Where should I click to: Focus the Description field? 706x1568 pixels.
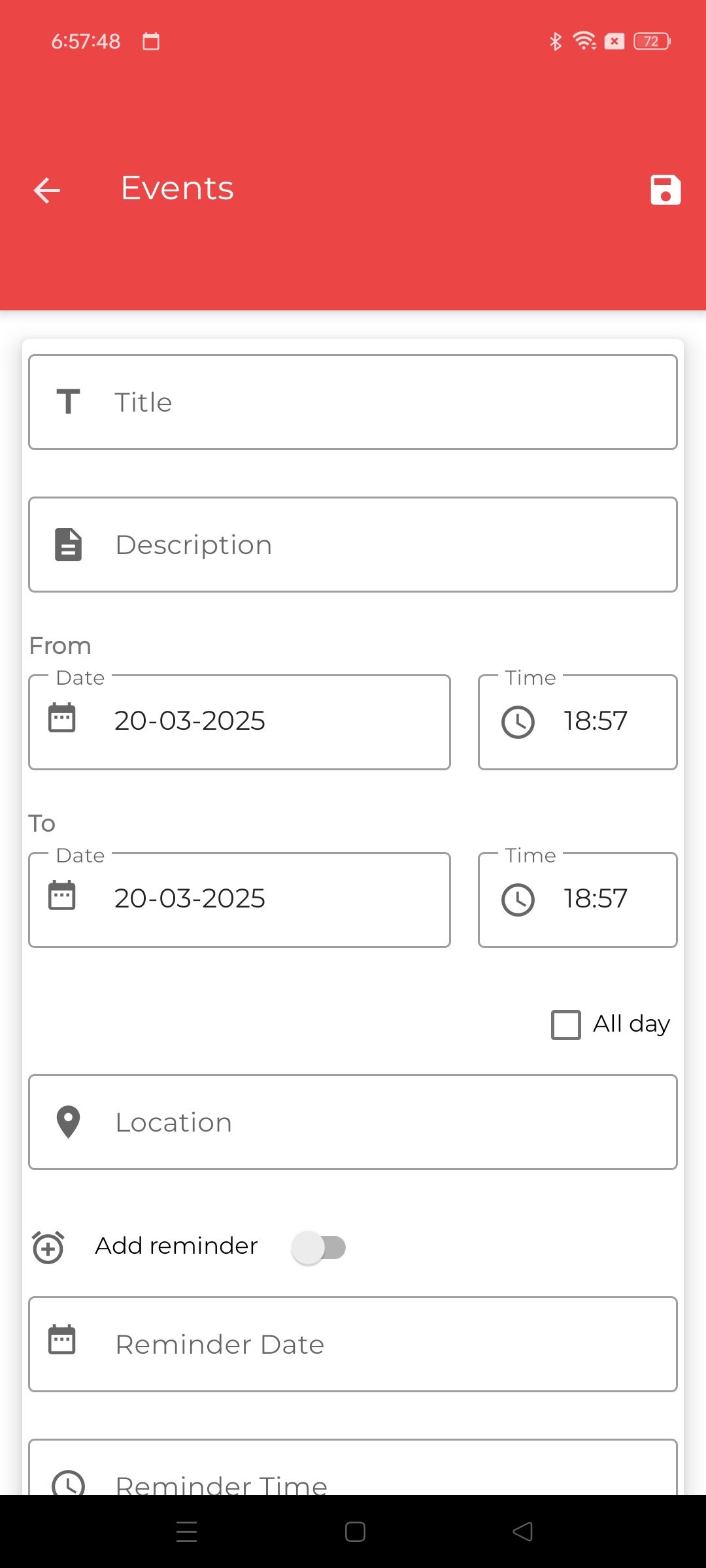pyautogui.click(x=353, y=545)
